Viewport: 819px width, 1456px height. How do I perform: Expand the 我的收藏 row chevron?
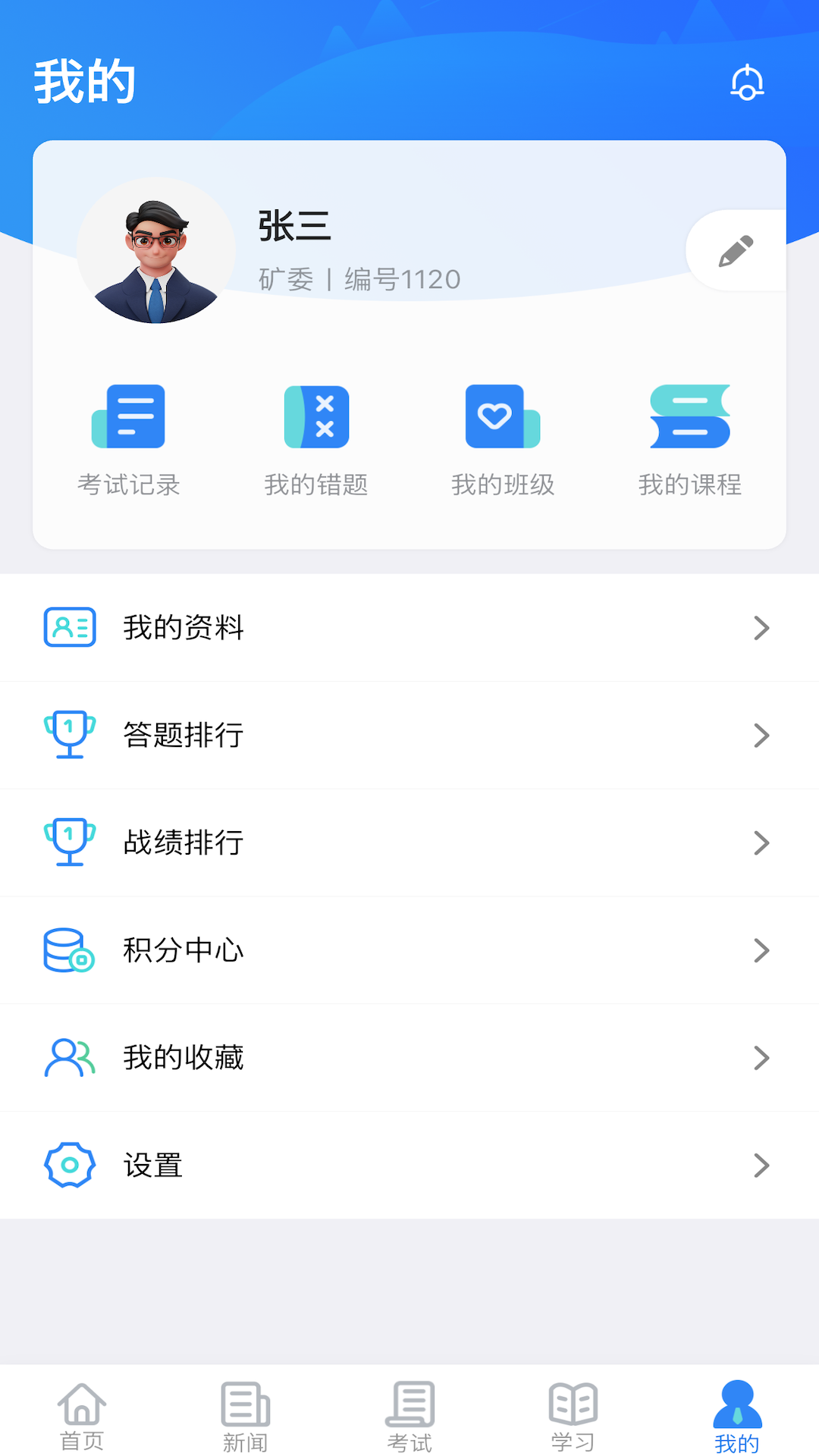(761, 1058)
